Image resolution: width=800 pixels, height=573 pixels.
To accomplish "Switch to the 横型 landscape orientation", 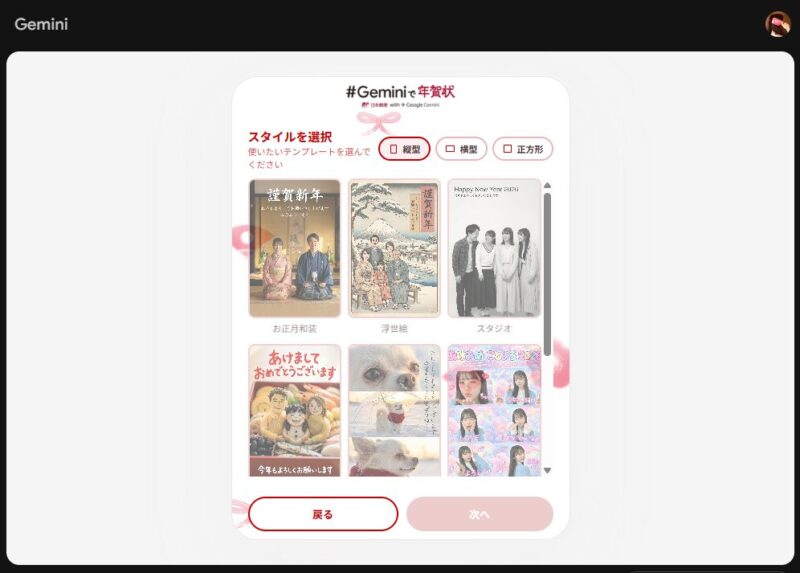I will point(461,149).
